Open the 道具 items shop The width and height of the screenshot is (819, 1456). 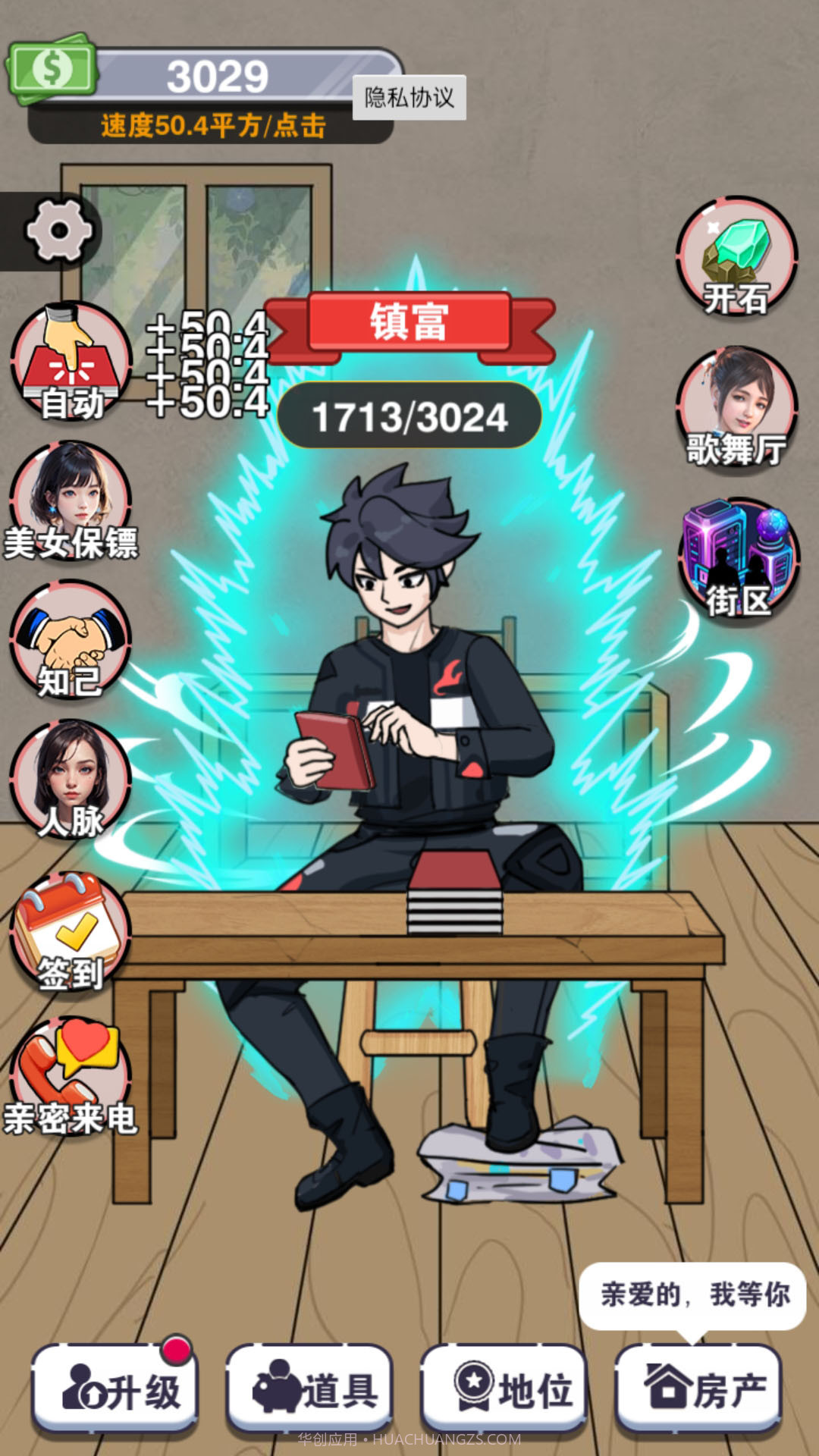[x=309, y=1389]
